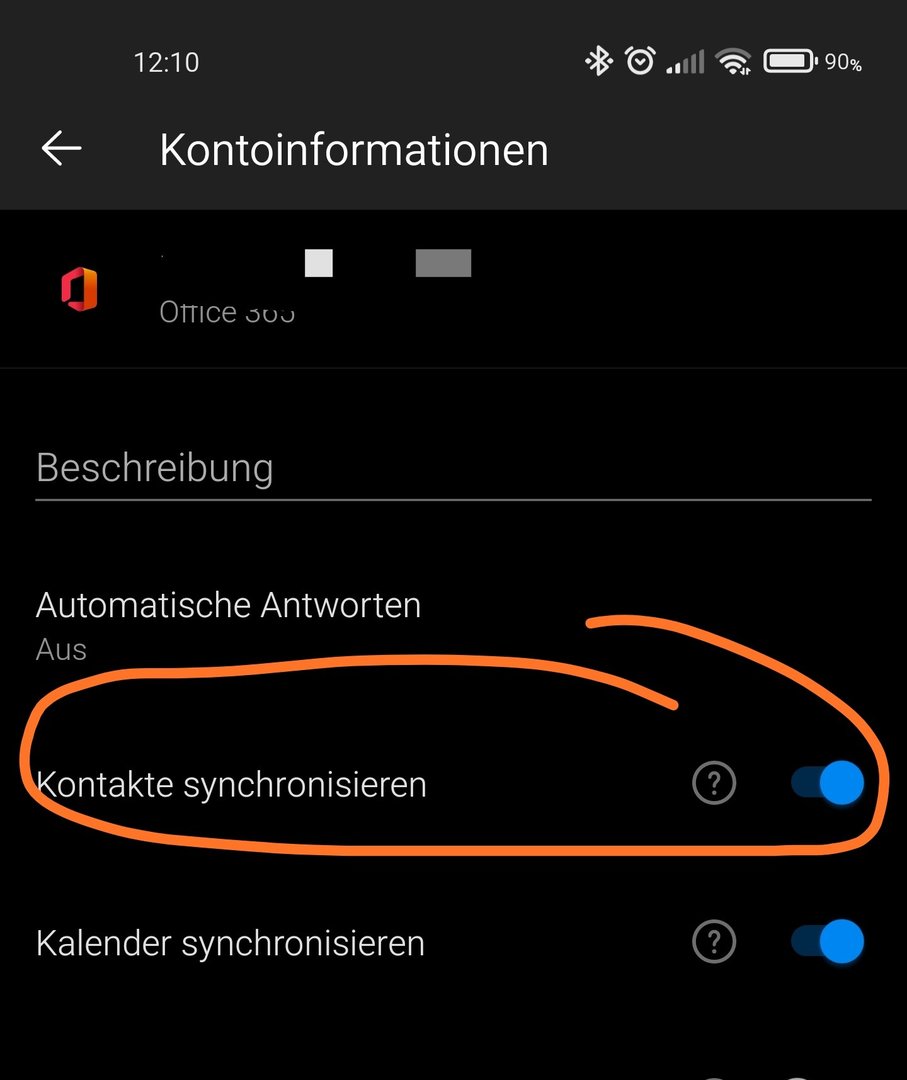Tap the Beschreibung text field
Screen dimensions: 907x1080
452,468
